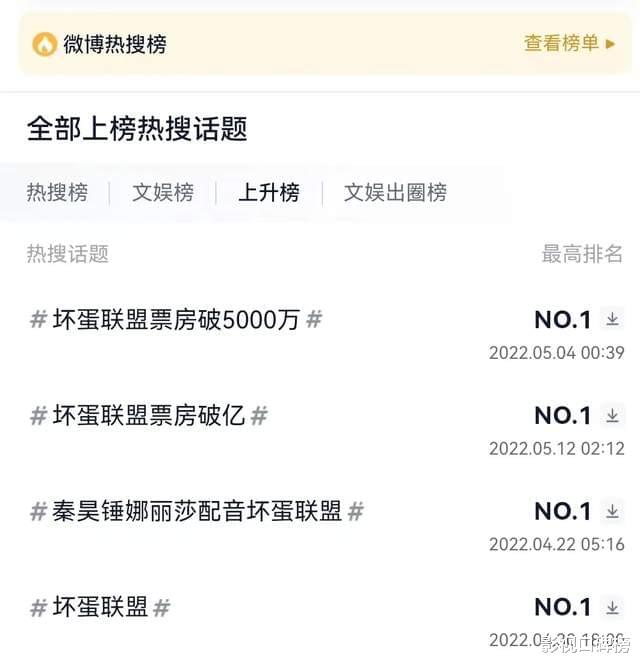Download image for 坏蛋联盟票房破5000万 ranking
This screenshot has height=666, width=640.
tap(613, 320)
